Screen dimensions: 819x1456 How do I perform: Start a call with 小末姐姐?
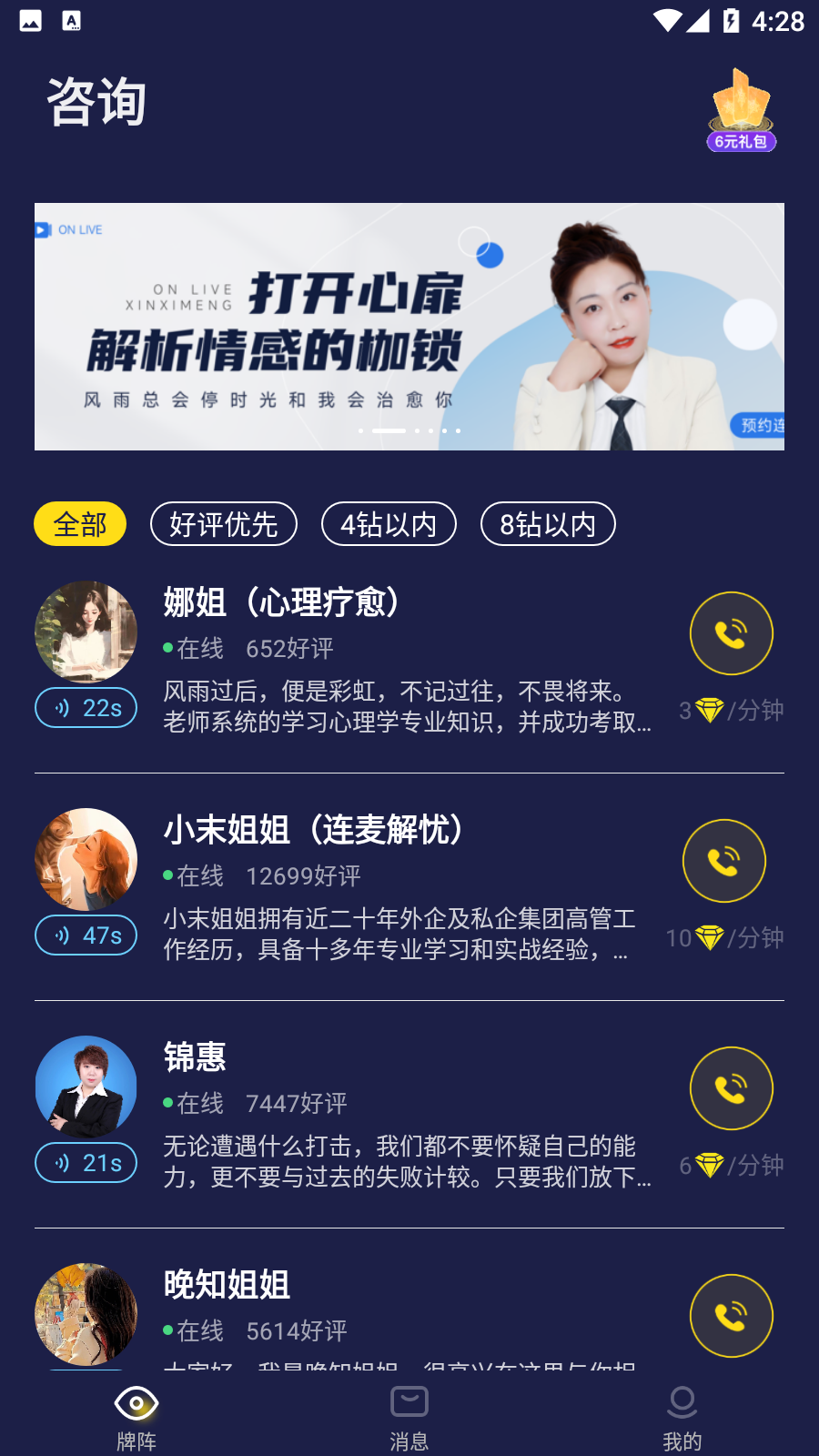[723, 861]
